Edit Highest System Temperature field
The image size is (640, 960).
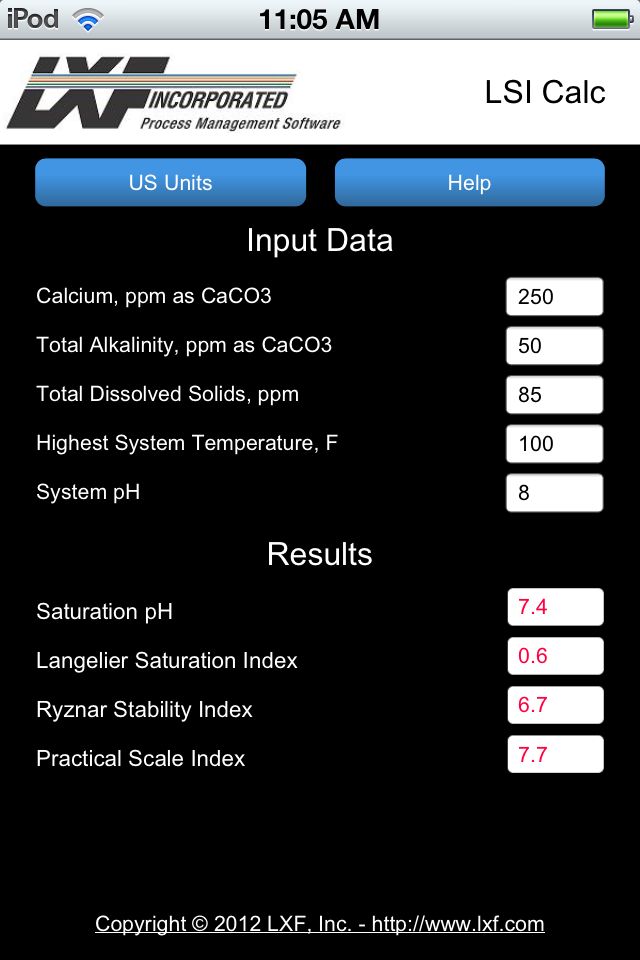pyautogui.click(x=554, y=444)
